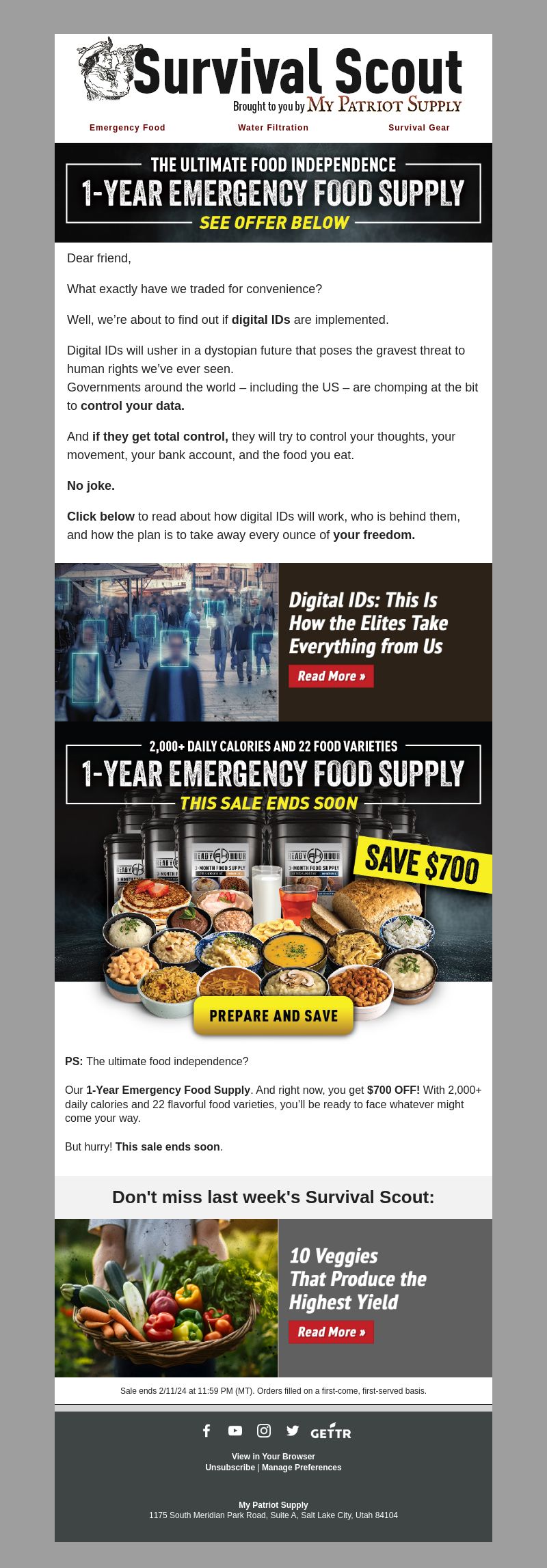Tap Read More on Digital IDs article
The width and height of the screenshot is (547, 1568).
pos(331,676)
